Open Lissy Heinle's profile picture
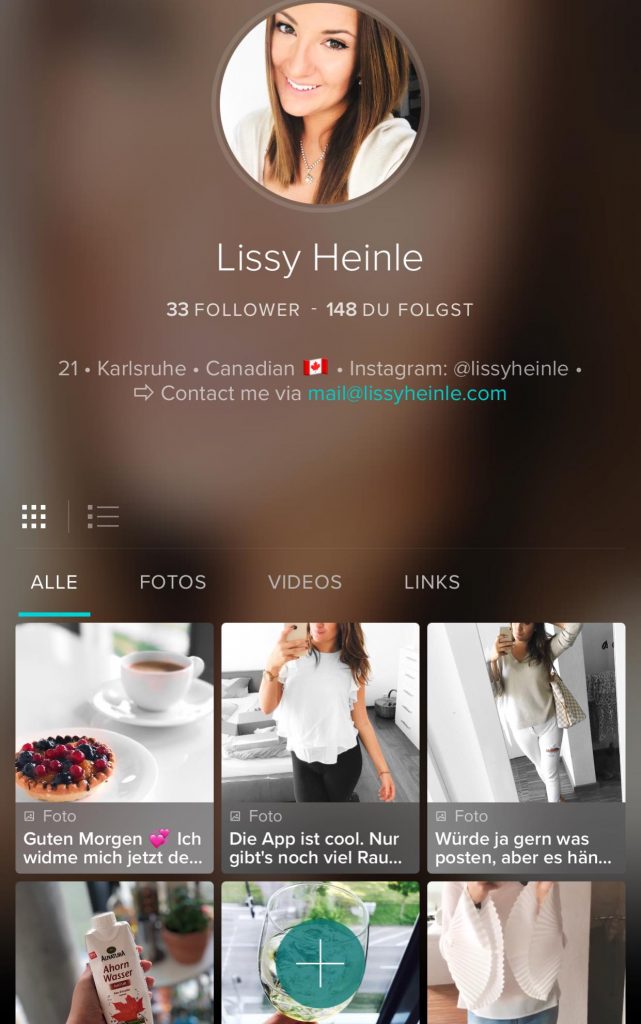This screenshot has width=641, height=1024. pos(320,103)
